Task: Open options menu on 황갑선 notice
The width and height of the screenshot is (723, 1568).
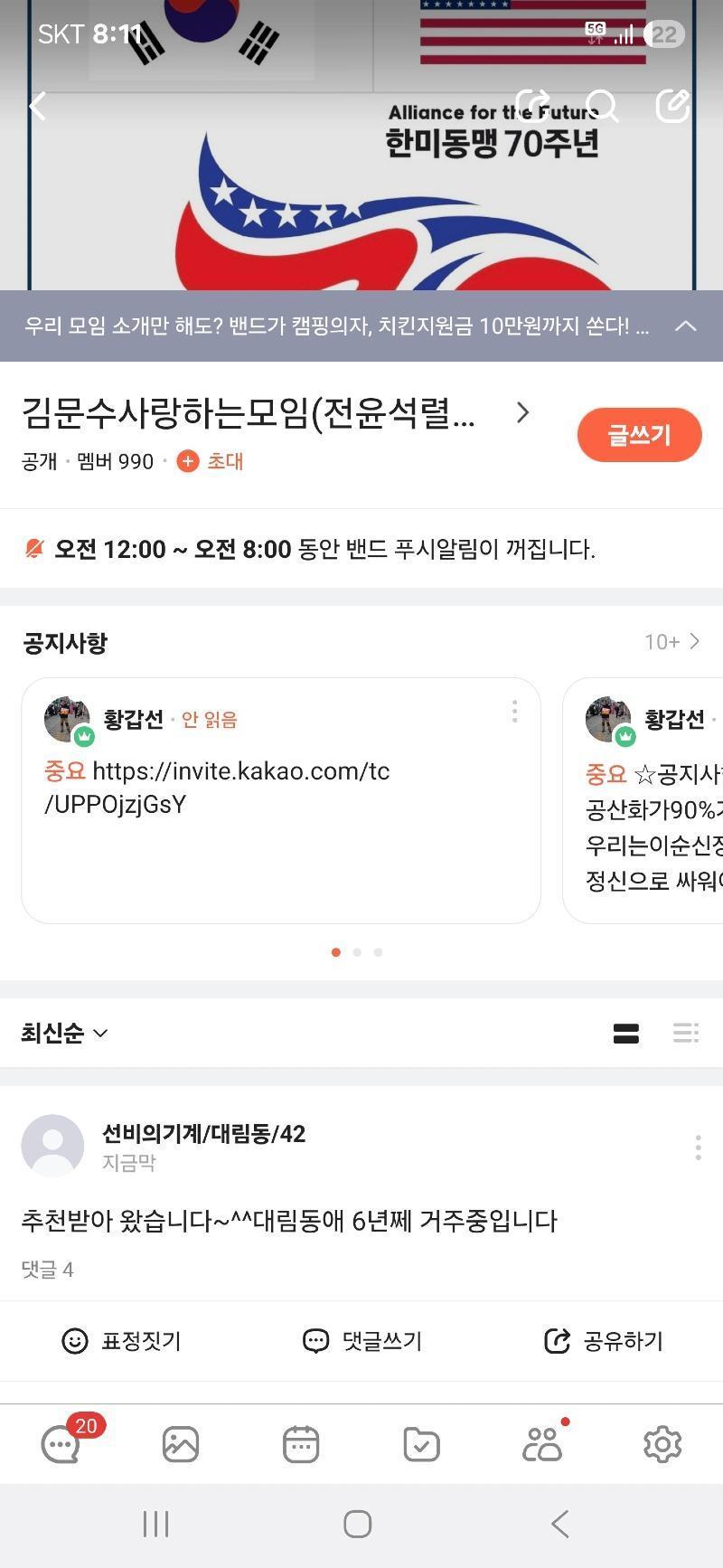Action: (513, 712)
